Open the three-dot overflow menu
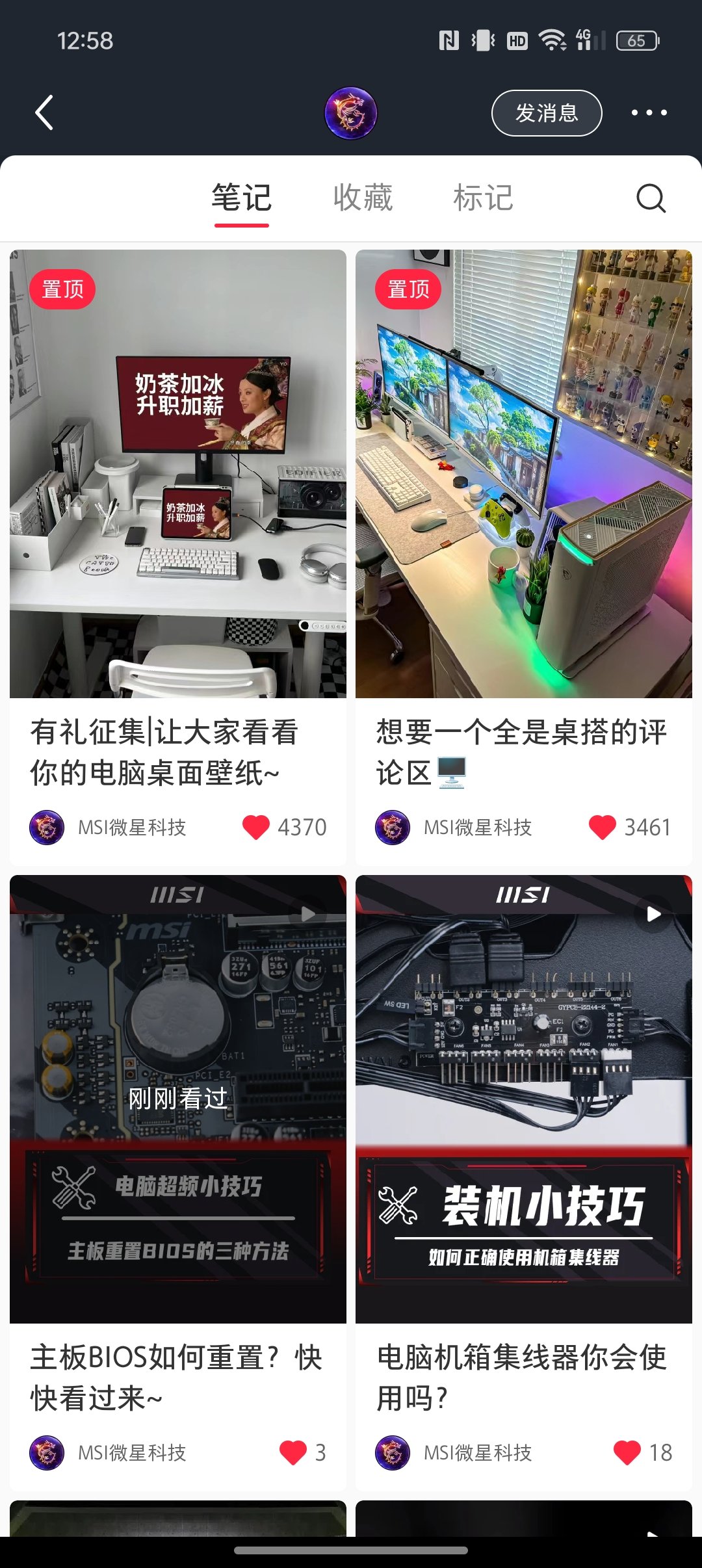The height and width of the screenshot is (1568, 702). pos(649,113)
